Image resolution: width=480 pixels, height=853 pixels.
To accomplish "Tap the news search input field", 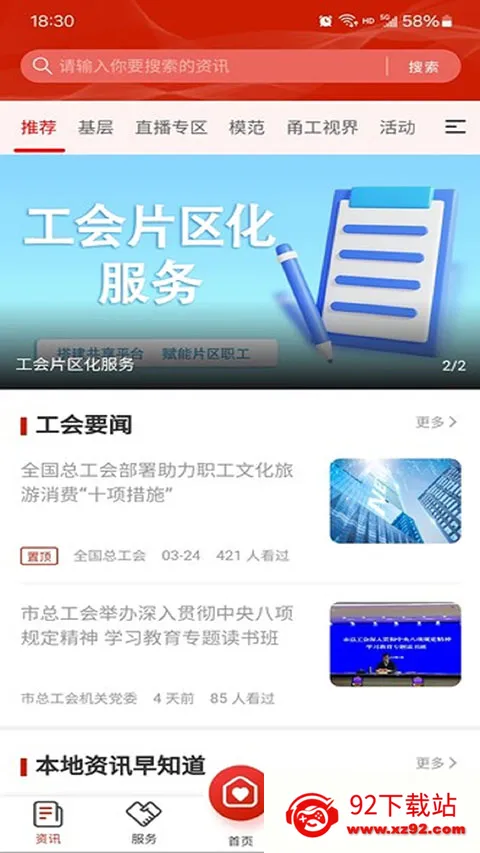I will [204, 66].
